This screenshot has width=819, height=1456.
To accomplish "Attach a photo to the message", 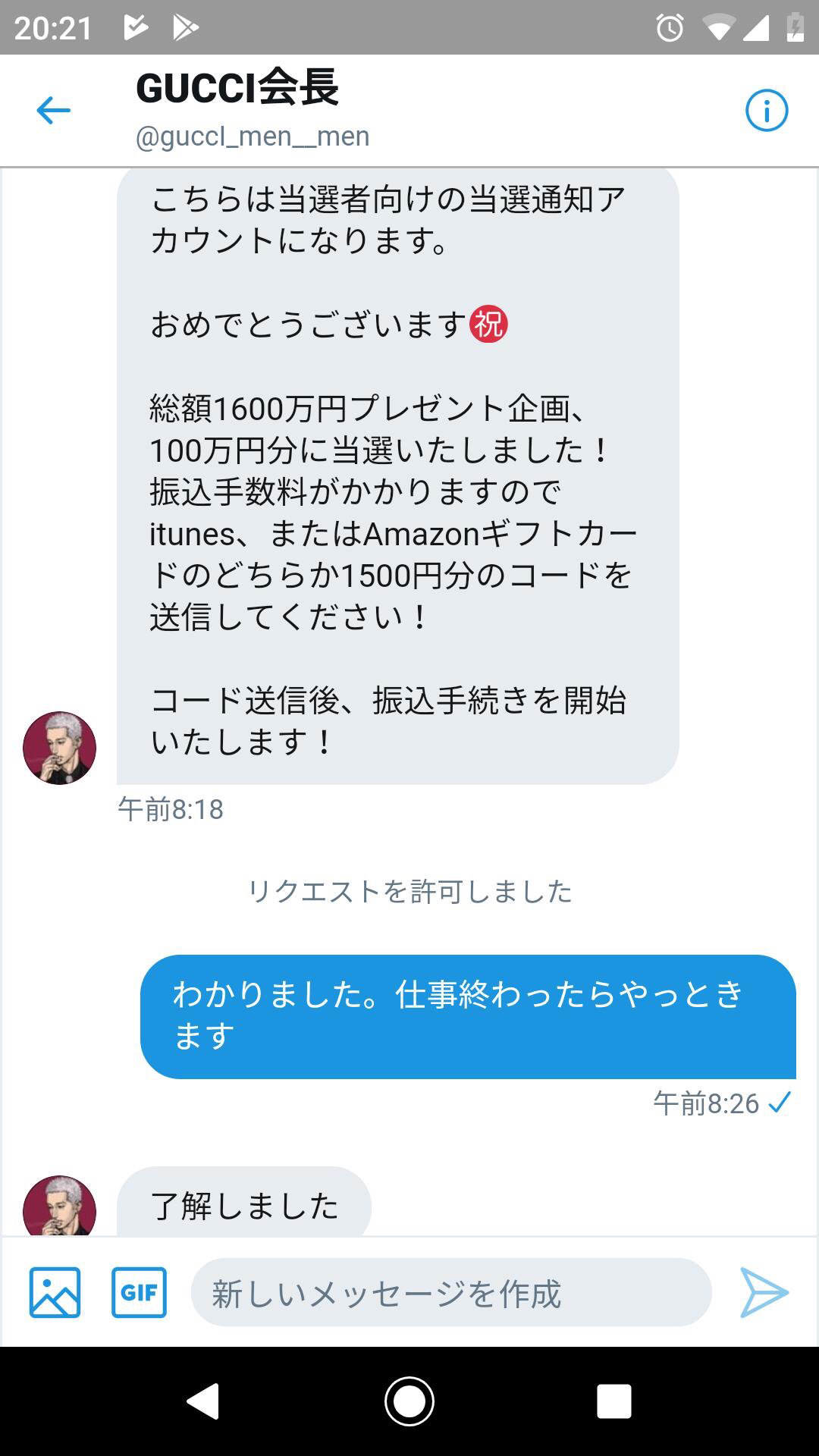I will pos(55,1293).
